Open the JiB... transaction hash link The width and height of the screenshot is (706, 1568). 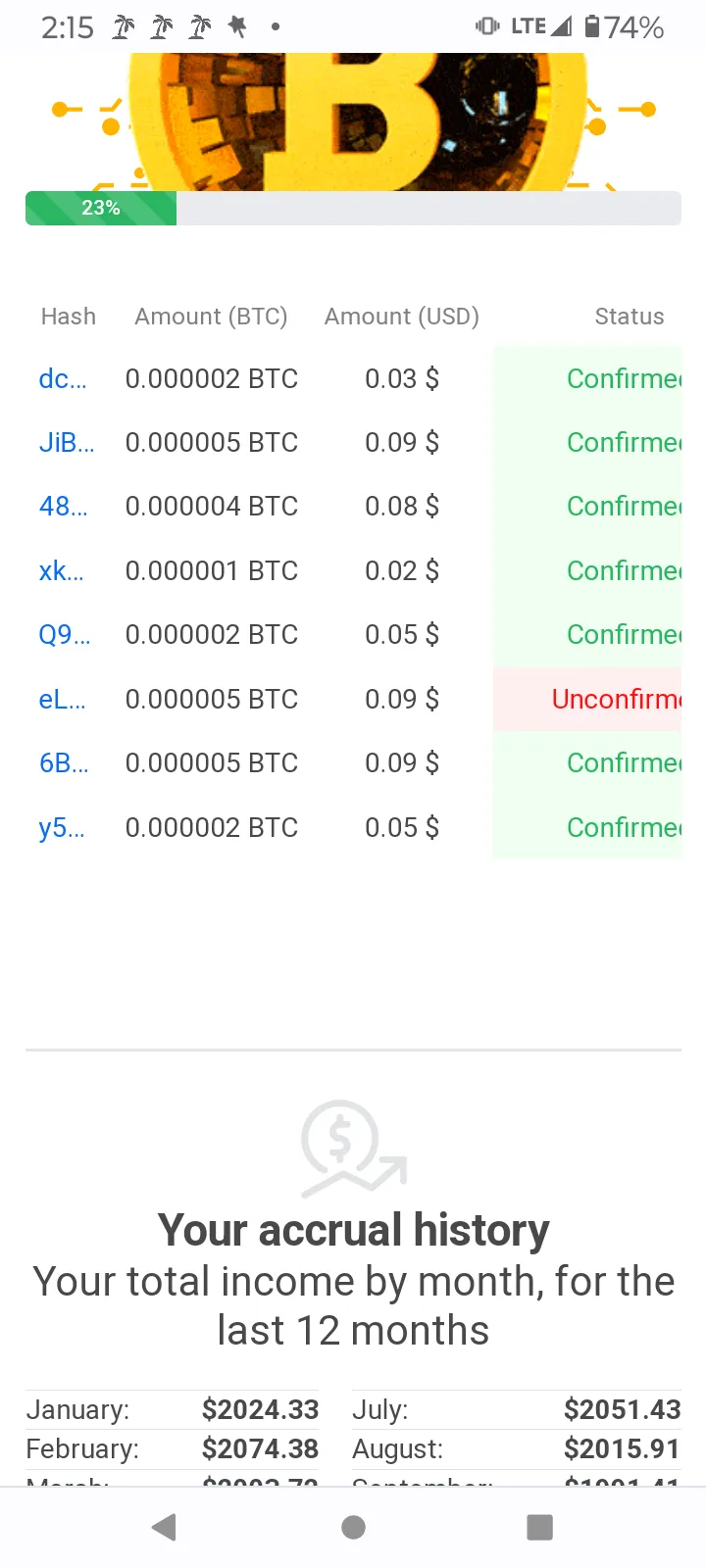pyautogui.click(x=67, y=443)
